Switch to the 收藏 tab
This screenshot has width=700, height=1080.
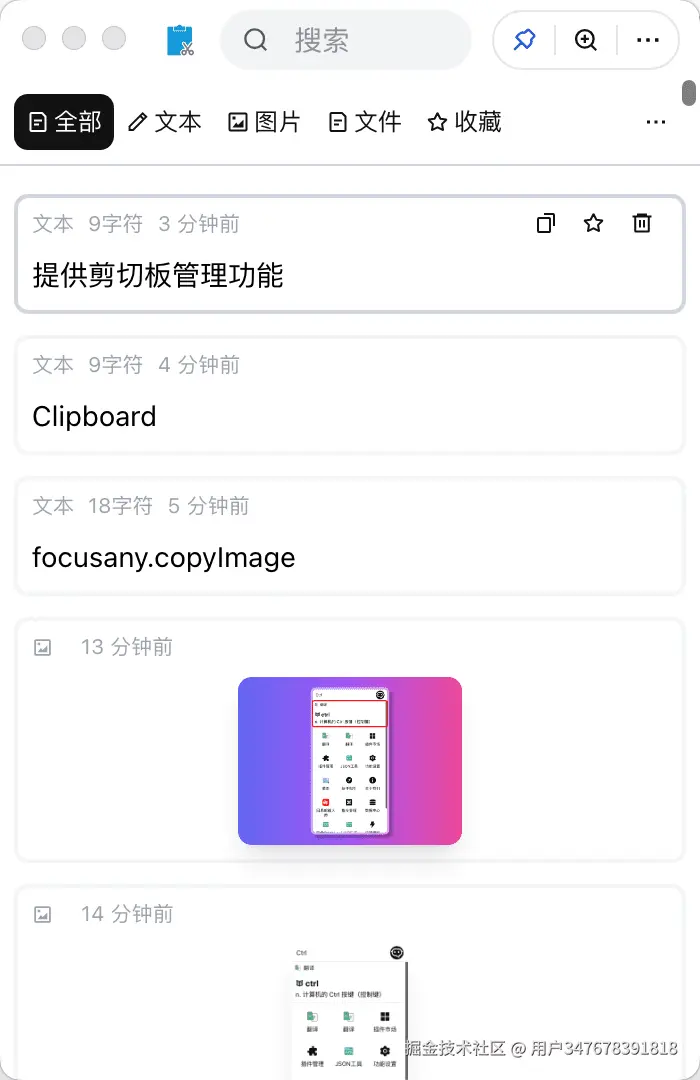pos(464,122)
